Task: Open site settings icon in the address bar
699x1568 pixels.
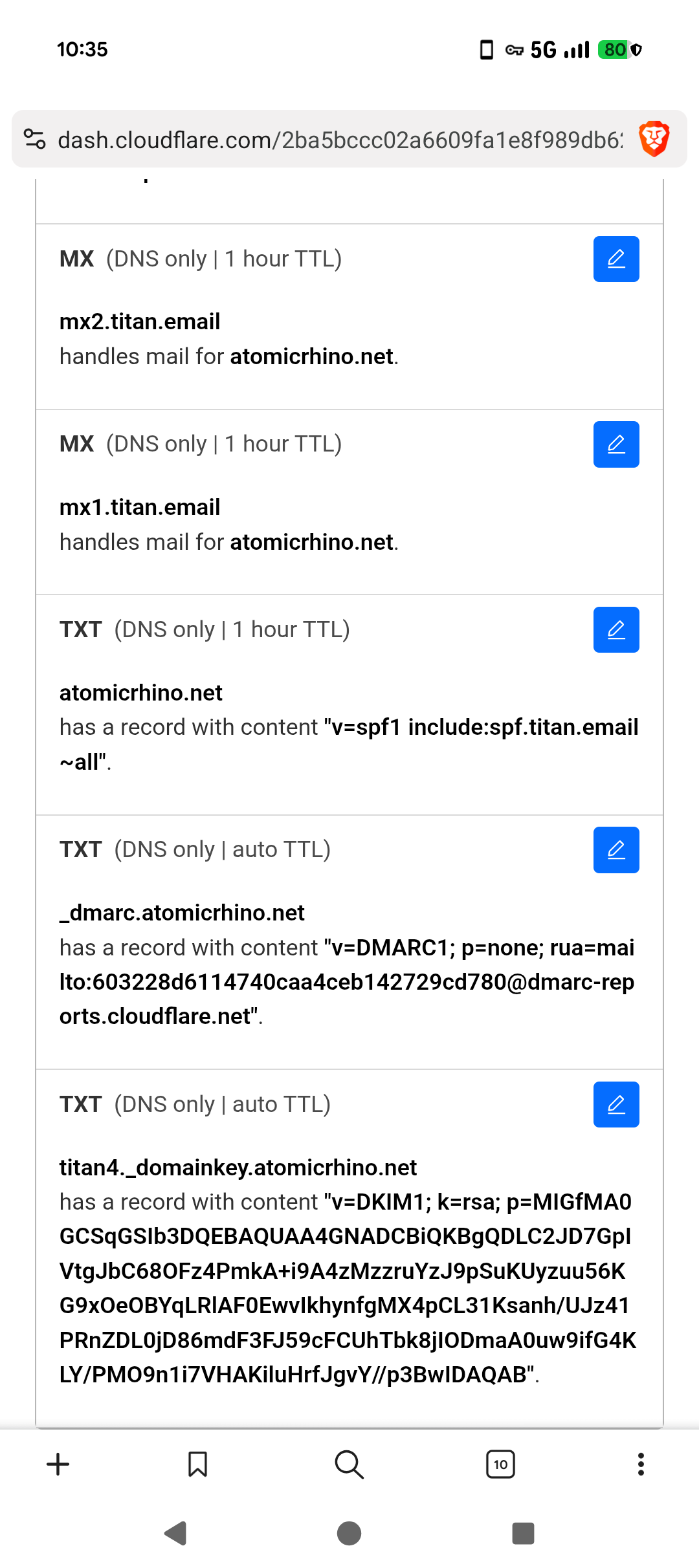Action: [x=34, y=139]
